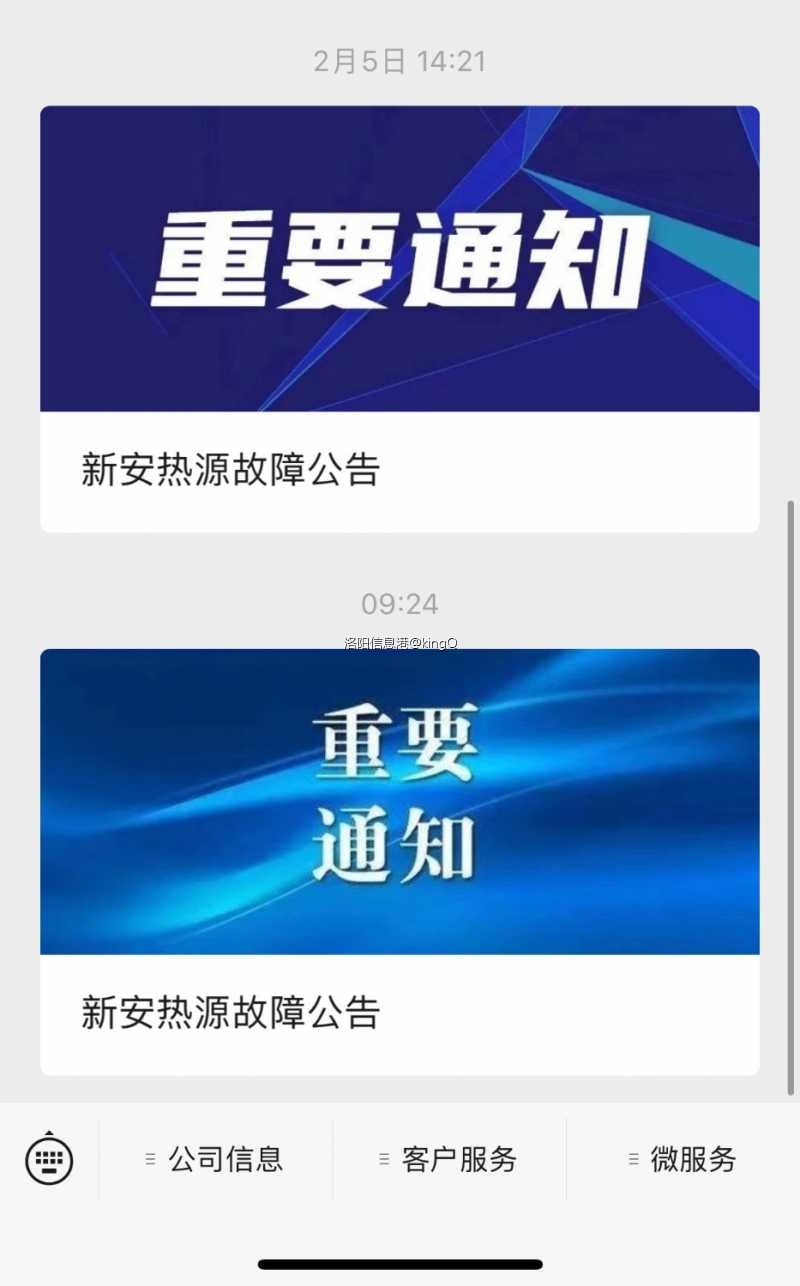This screenshot has height=1286, width=800.
Task: Open the 新安热源故障公告 card sent at 14:21
Action: (400, 320)
